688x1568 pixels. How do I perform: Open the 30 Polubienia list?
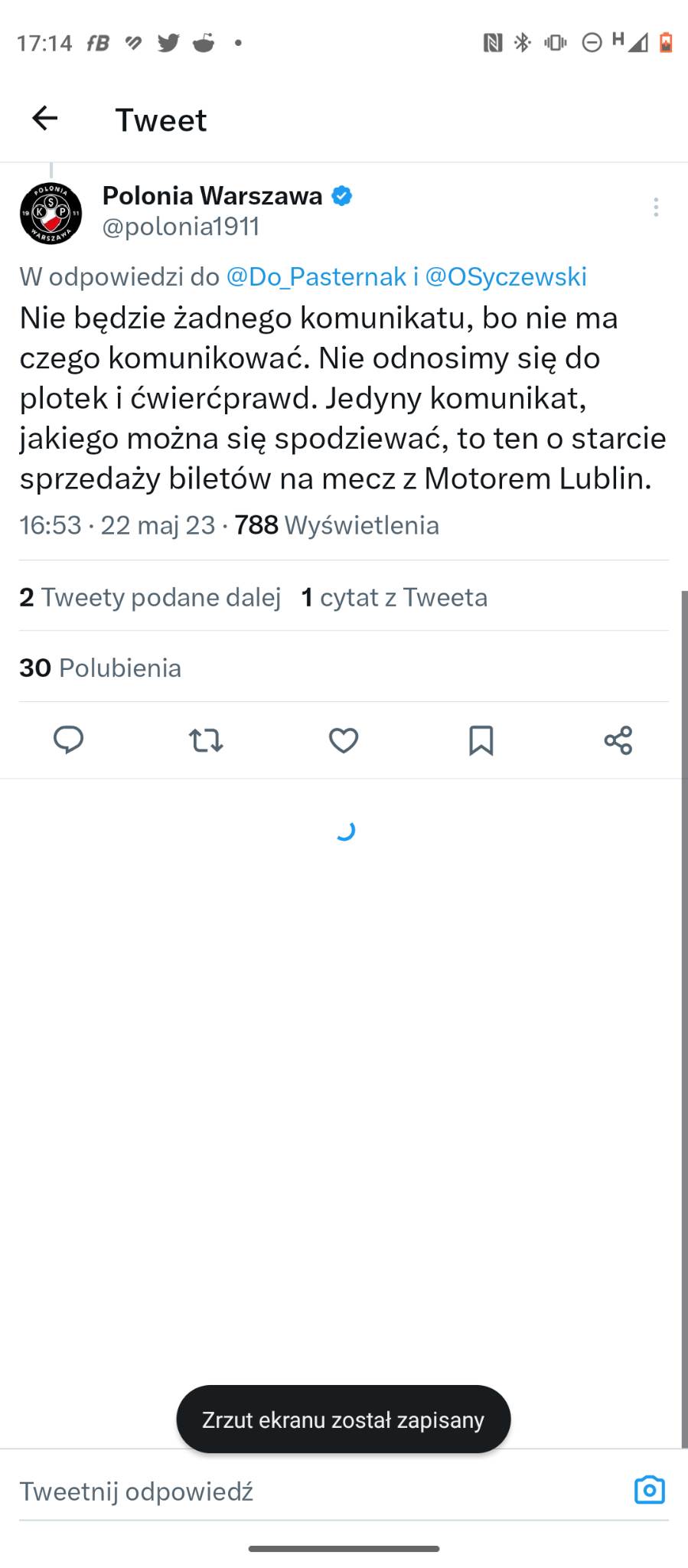tap(100, 668)
